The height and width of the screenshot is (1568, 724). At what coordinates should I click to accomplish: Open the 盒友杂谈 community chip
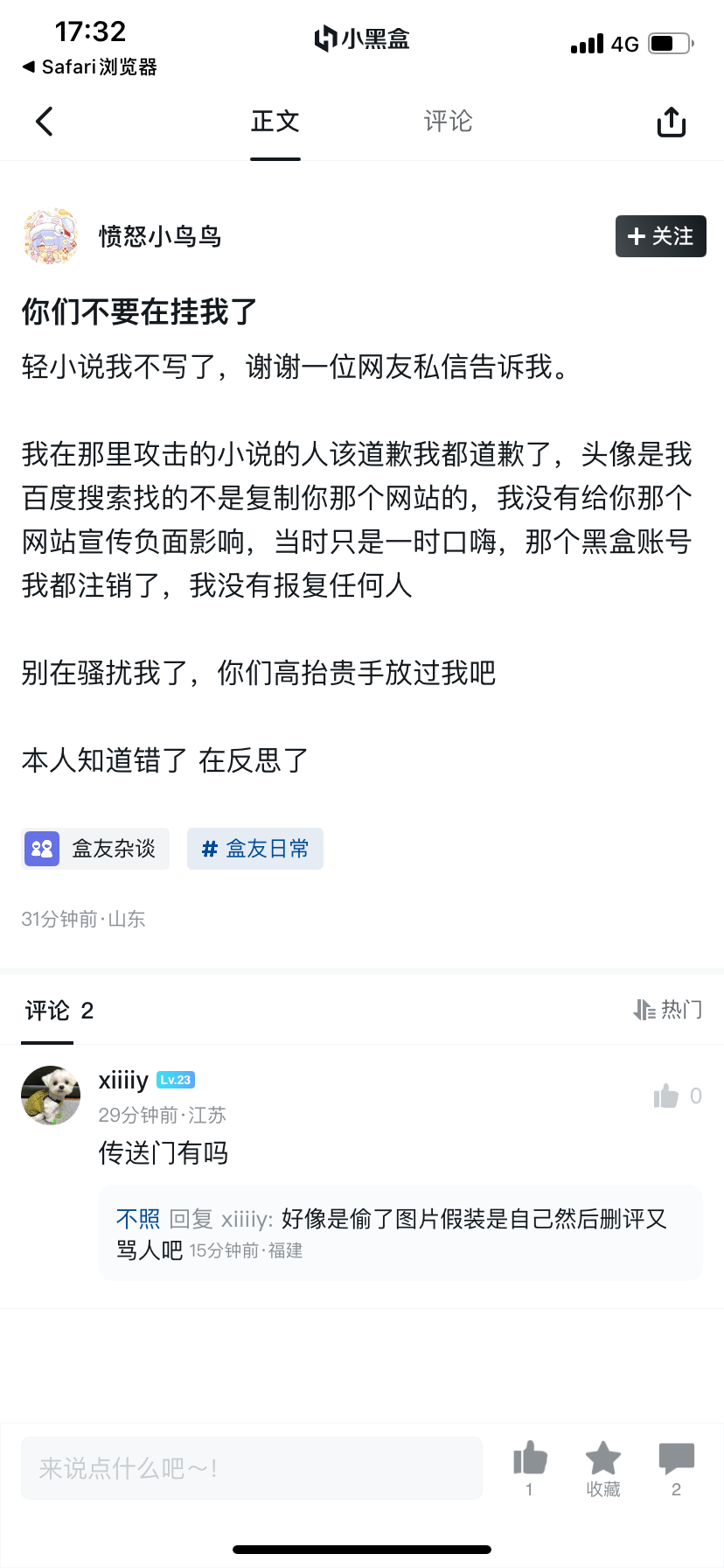94,849
